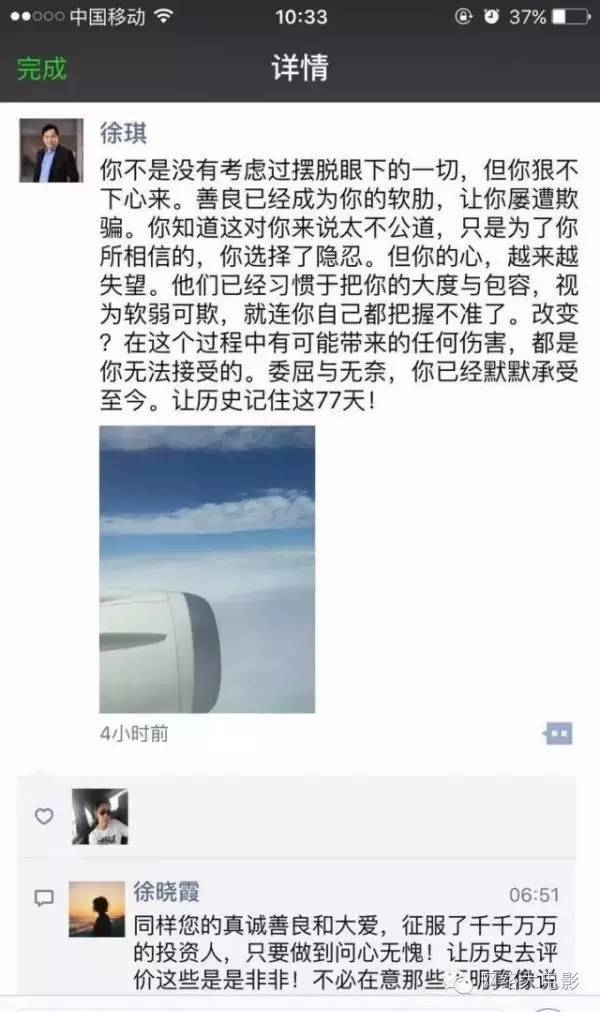Open 徐琪's profile photo
600x1012 pixels.
point(51,151)
